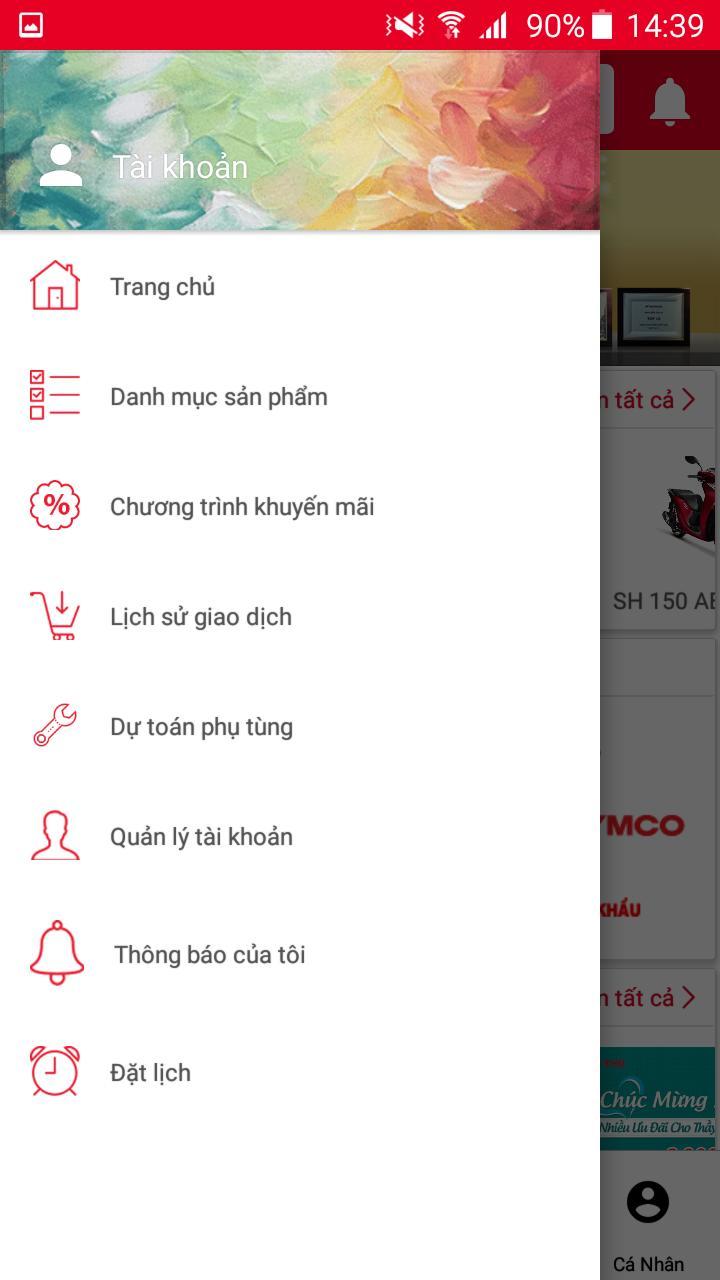Screen dimensions: 720x1280
Task: Select the wrench icon next to Dự toán phụ tùng
Action: (x=56, y=726)
